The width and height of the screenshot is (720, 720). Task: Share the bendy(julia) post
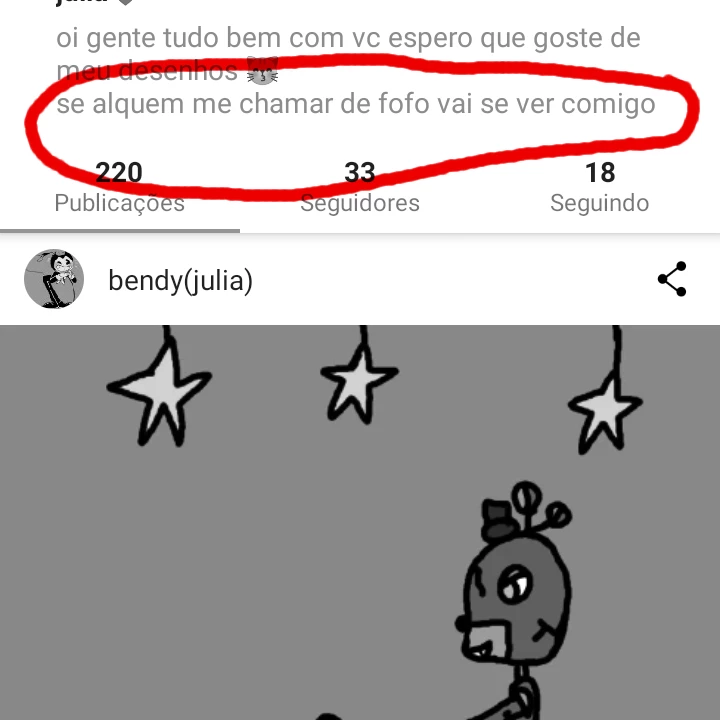tap(672, 279)
